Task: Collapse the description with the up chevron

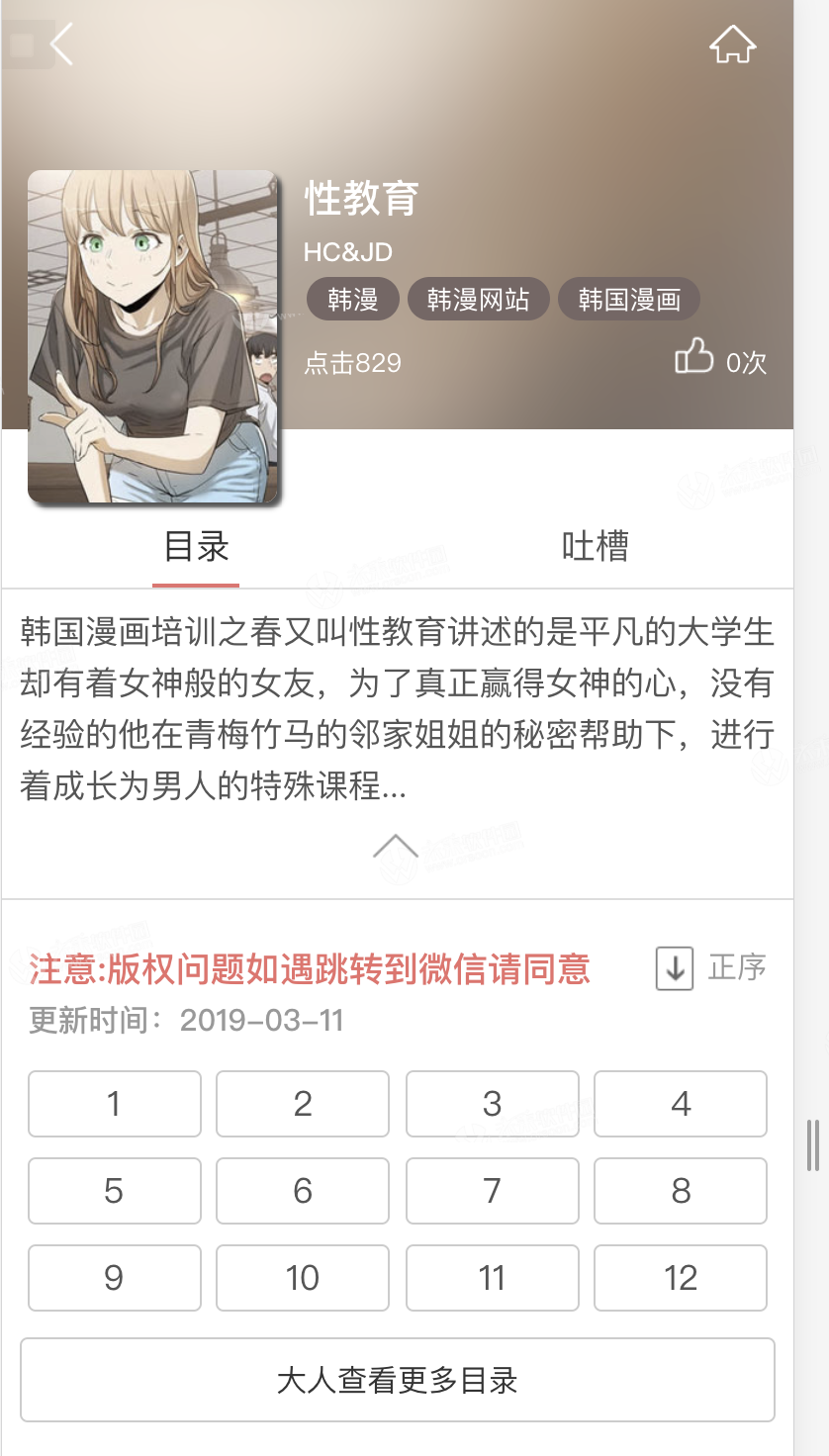Action: [396, 847]
